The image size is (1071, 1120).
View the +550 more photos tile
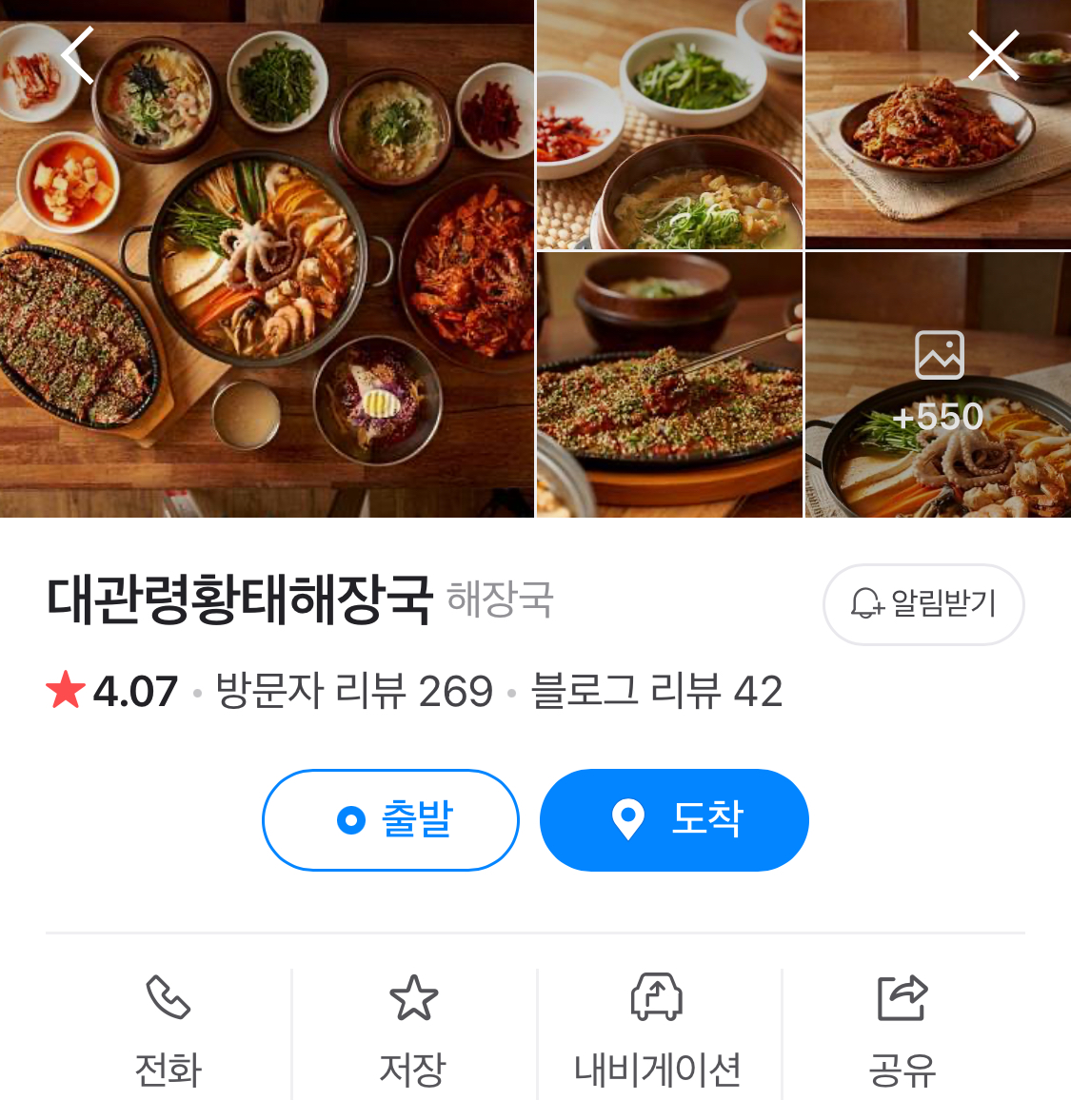click(938, 385)
